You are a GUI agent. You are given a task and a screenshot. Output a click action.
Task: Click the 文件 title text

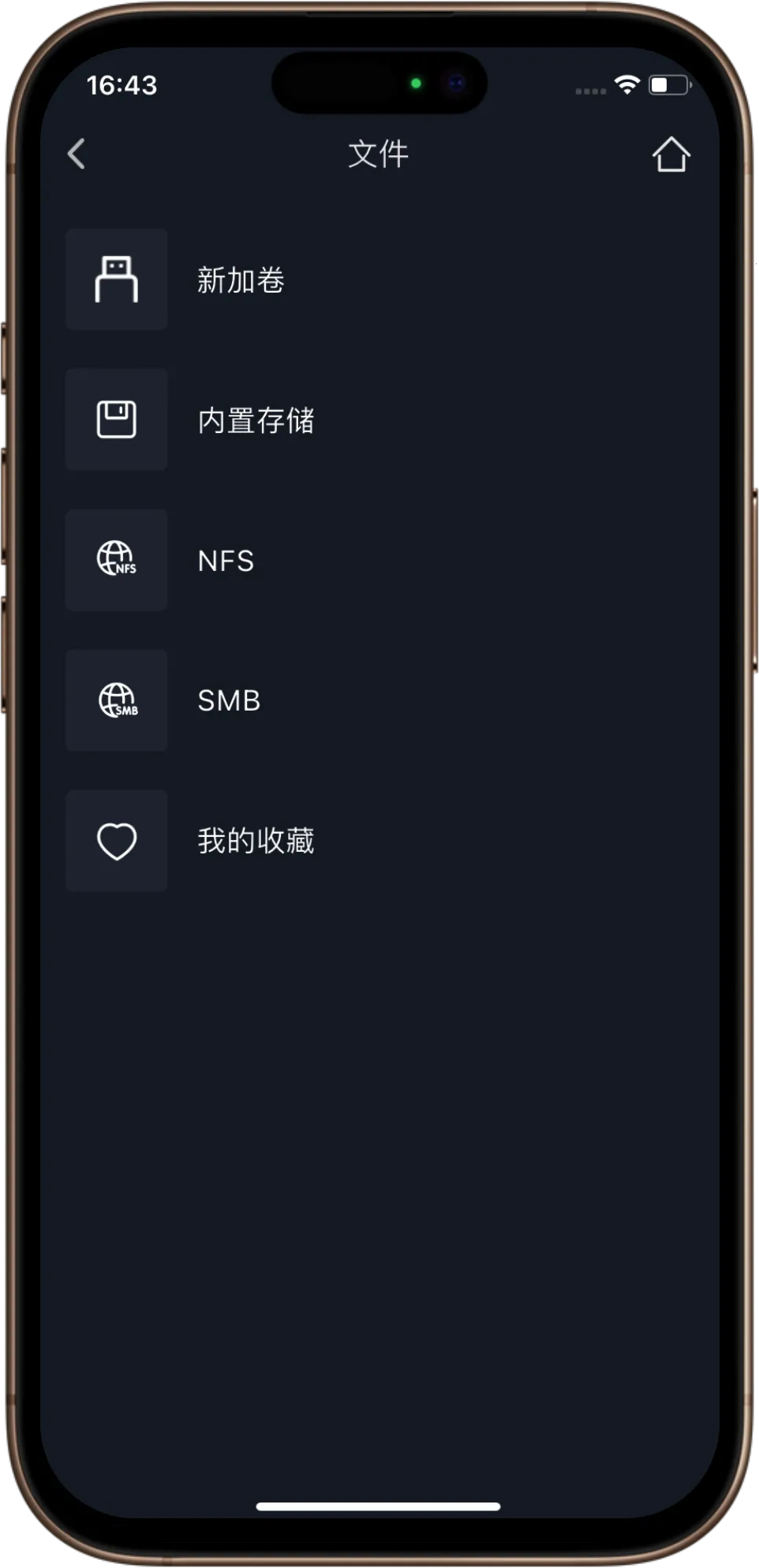[x=379, y=155]
